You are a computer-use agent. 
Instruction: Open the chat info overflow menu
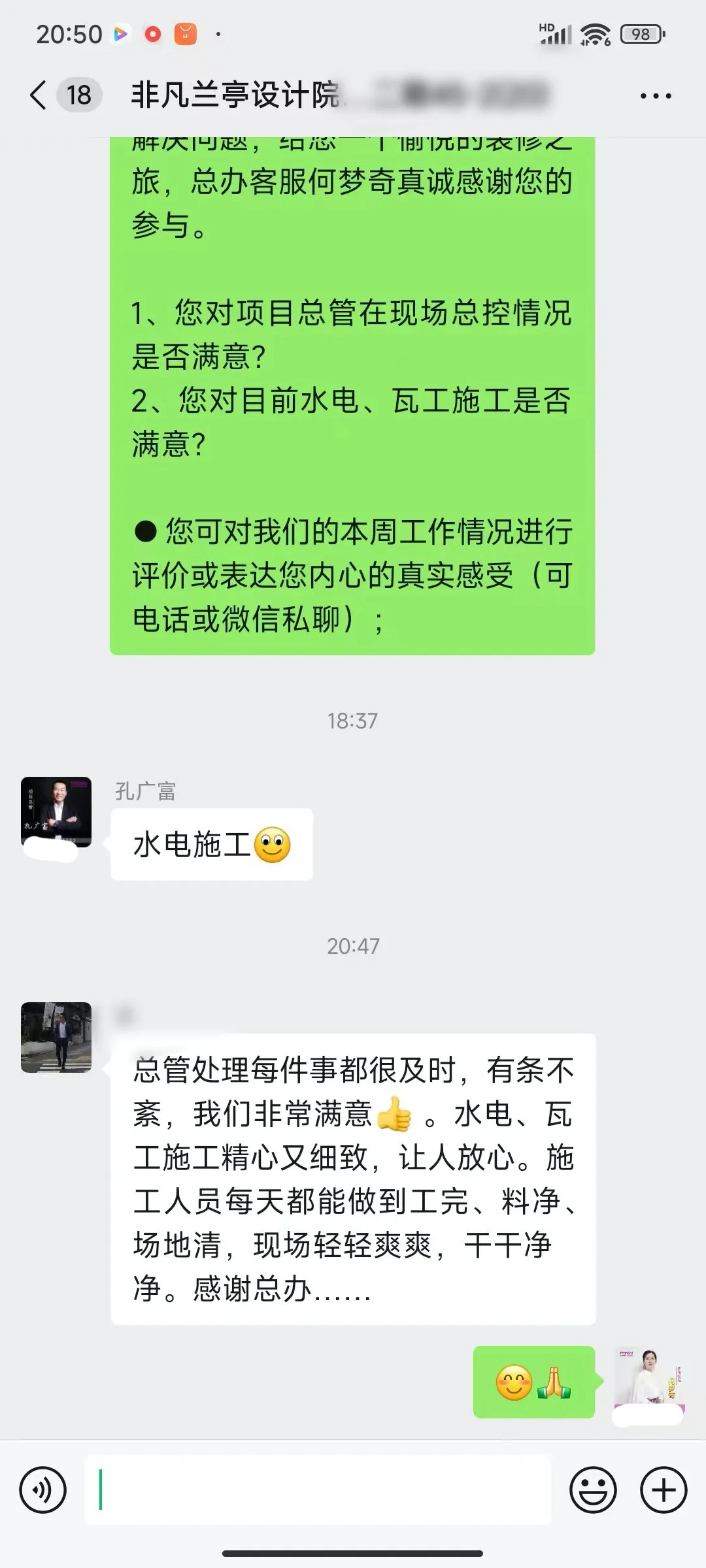coord(655,96)
